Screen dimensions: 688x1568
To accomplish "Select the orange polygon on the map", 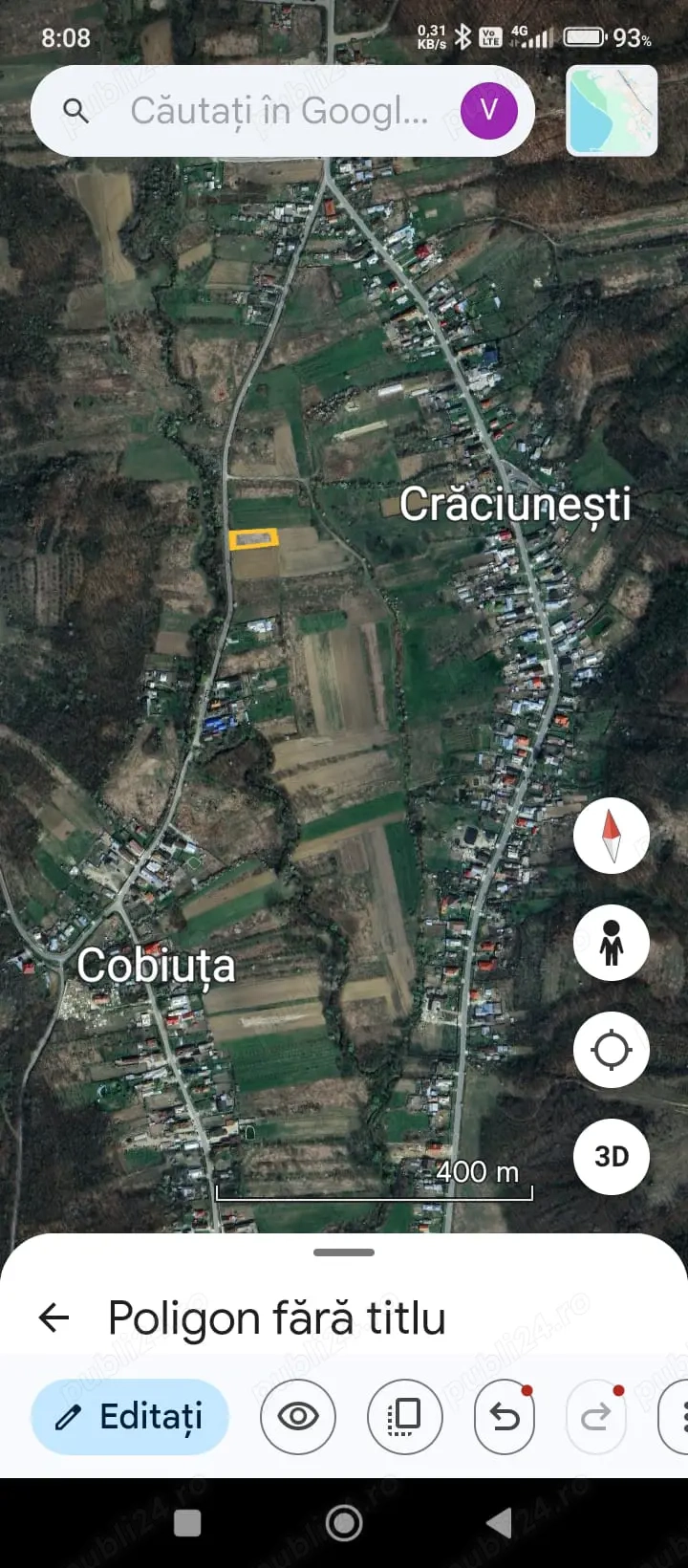I will pyautogui.click(x=254, y=542).
